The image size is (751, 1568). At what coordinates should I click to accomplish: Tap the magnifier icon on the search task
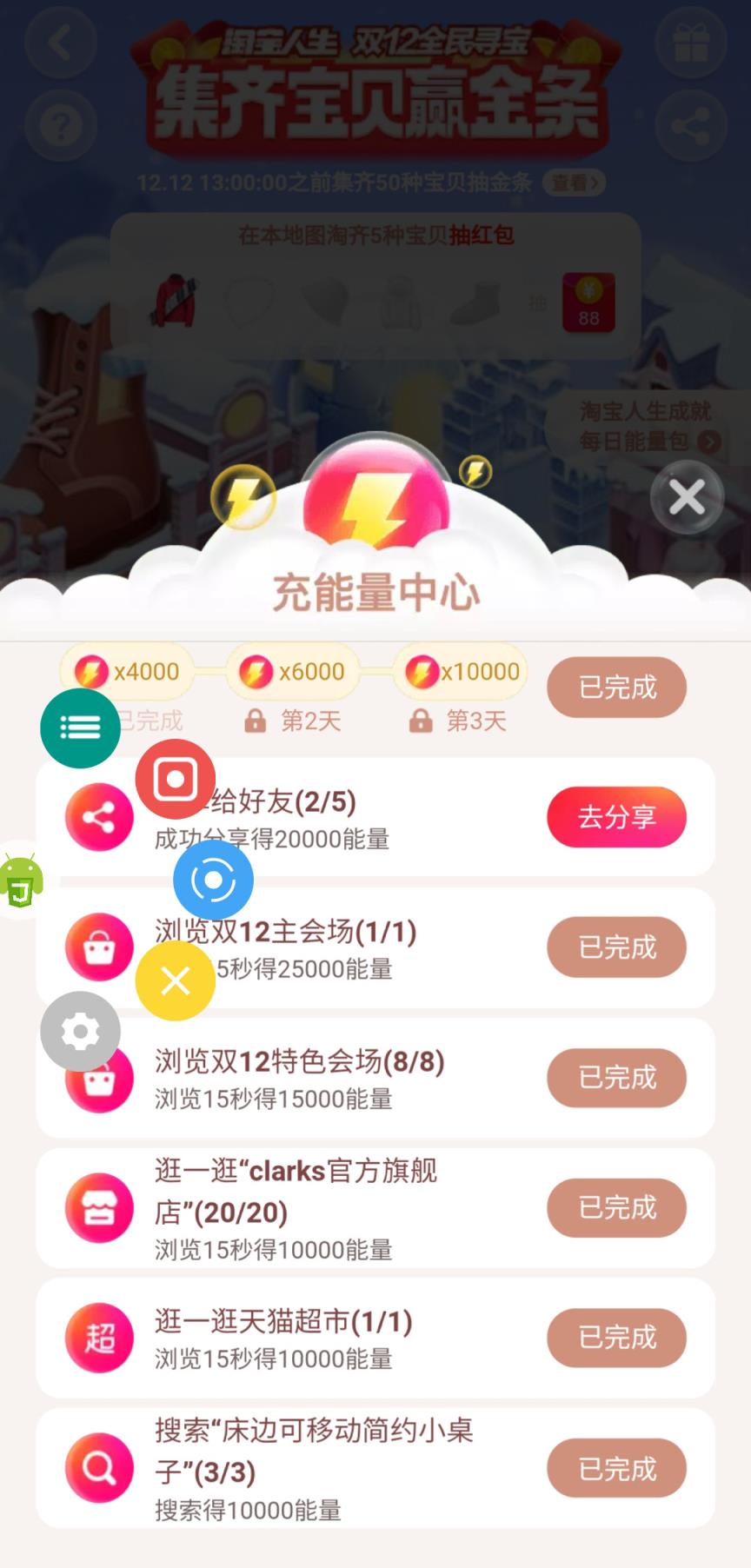98,1469
